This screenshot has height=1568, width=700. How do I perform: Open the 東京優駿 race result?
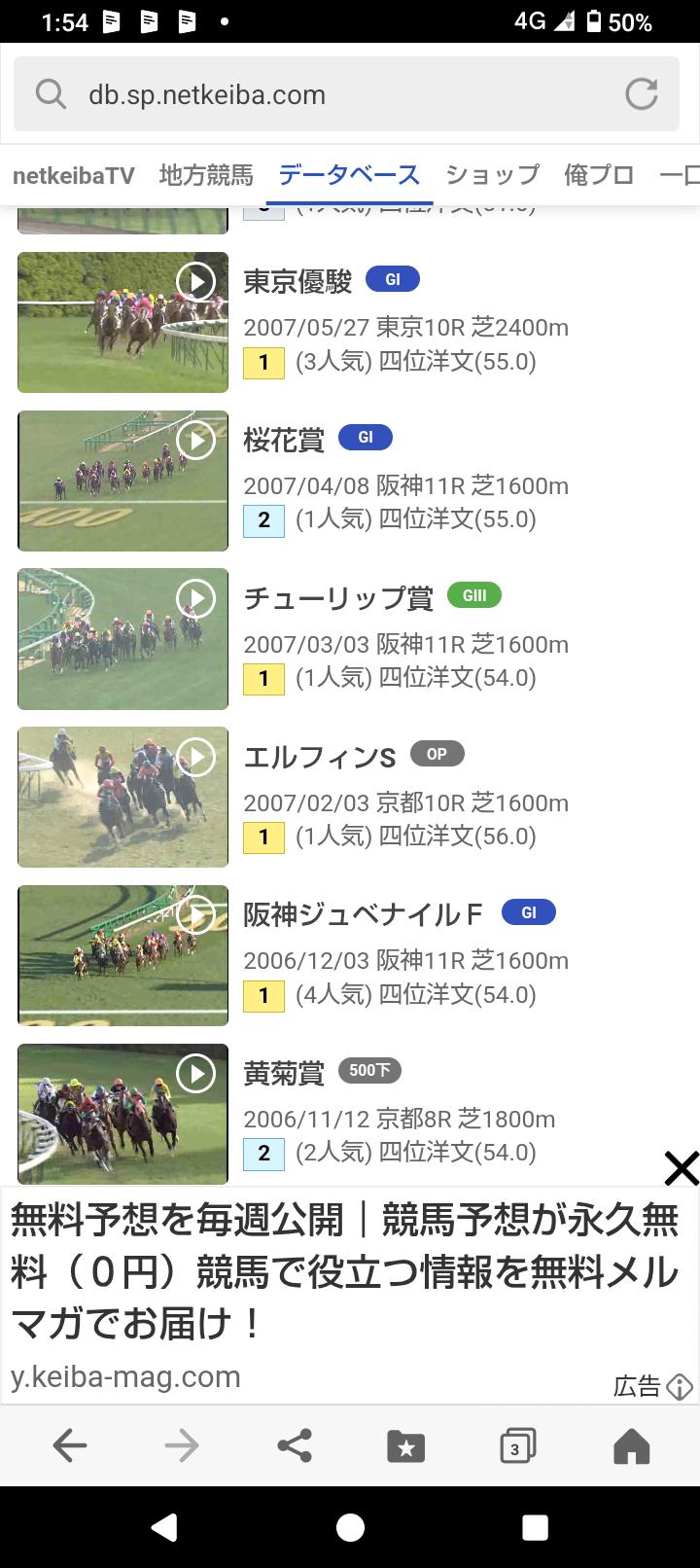297,281
